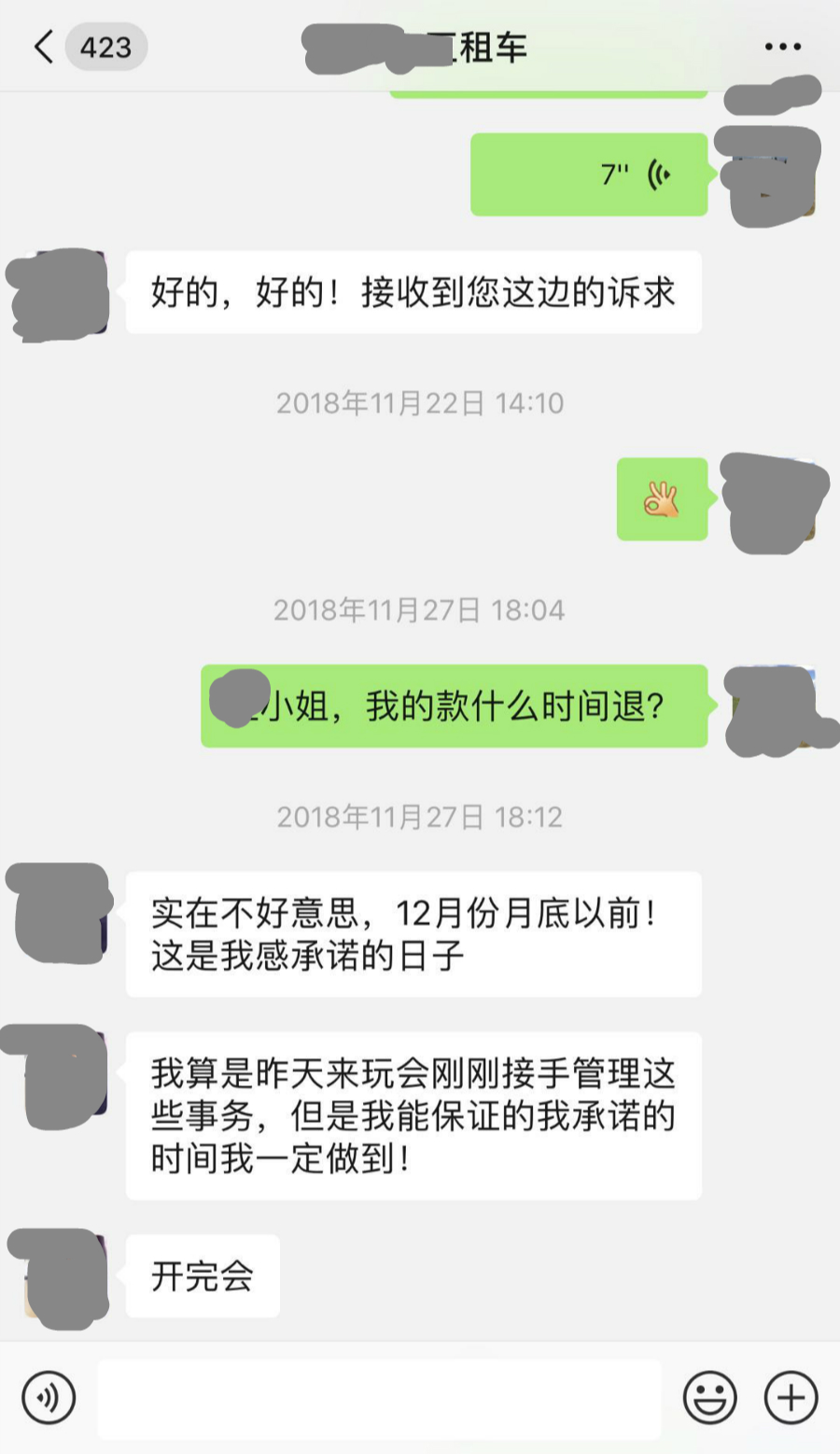Go back to the chat list

coord(44,47)
